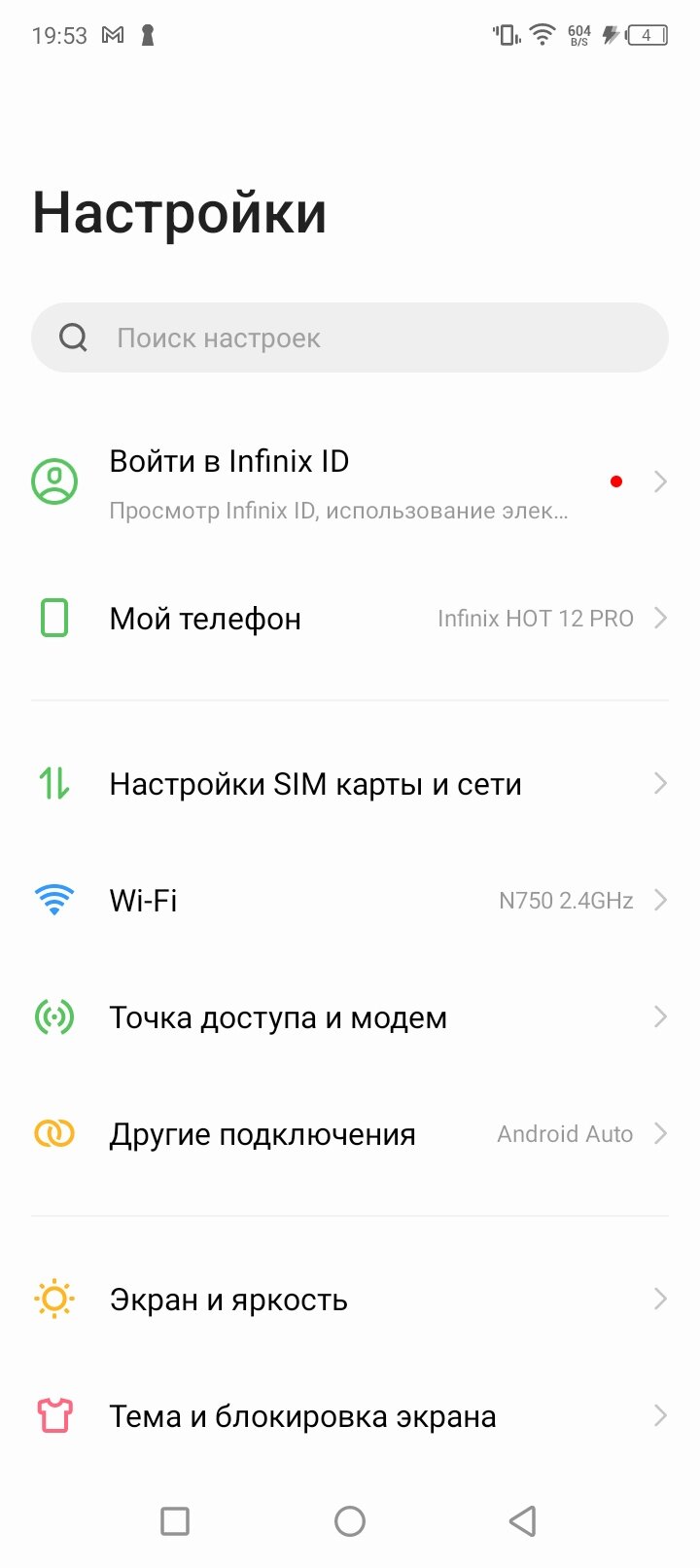Tap the Поиск настроек search field
Screen dimensions: 700x1568
tap(350, 338)
